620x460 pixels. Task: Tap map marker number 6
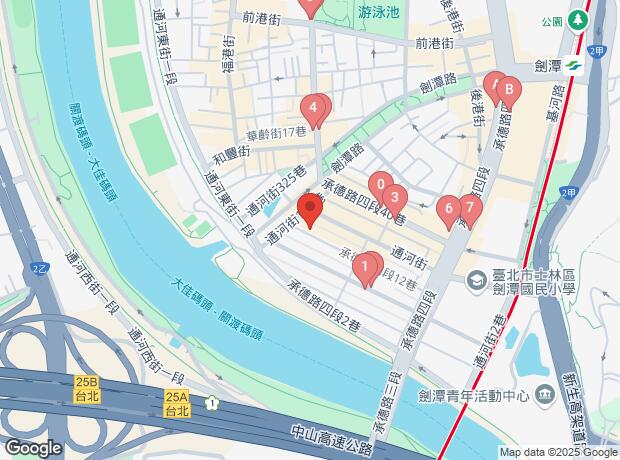pyautogui.click(x=448, y=208)
